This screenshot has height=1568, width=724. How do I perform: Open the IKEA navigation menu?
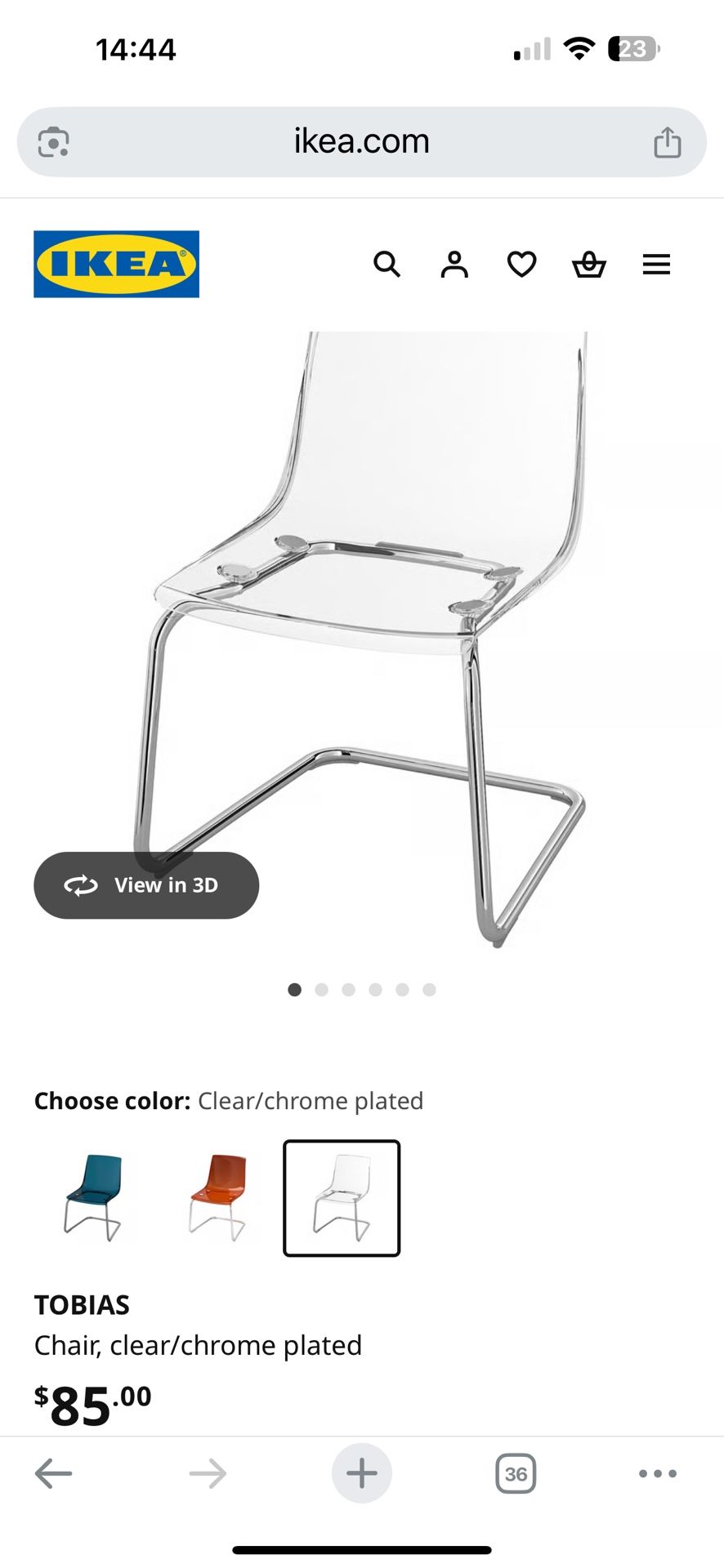tap(655, 265)
